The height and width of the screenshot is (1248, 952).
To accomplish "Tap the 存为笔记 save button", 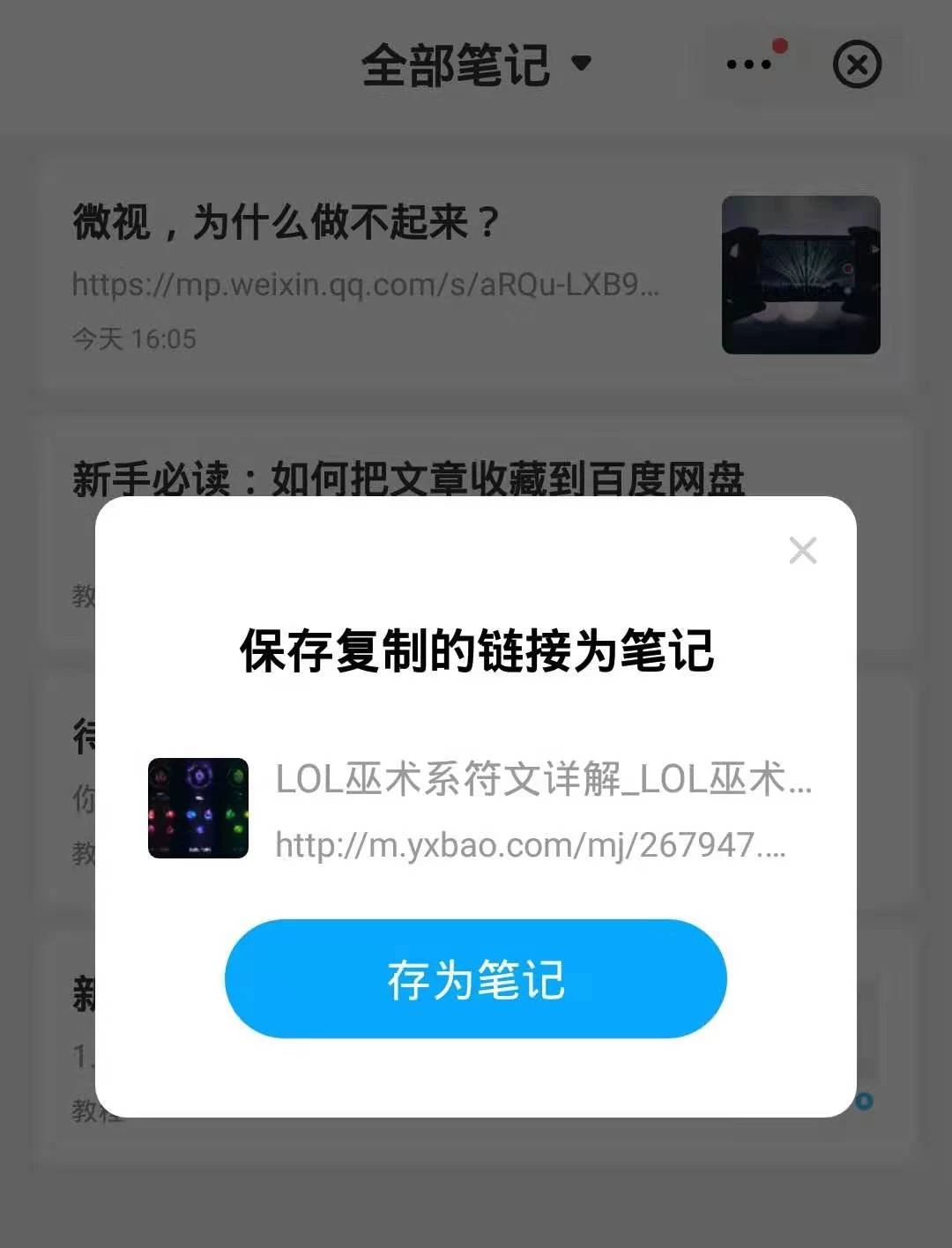I will 476,978.
